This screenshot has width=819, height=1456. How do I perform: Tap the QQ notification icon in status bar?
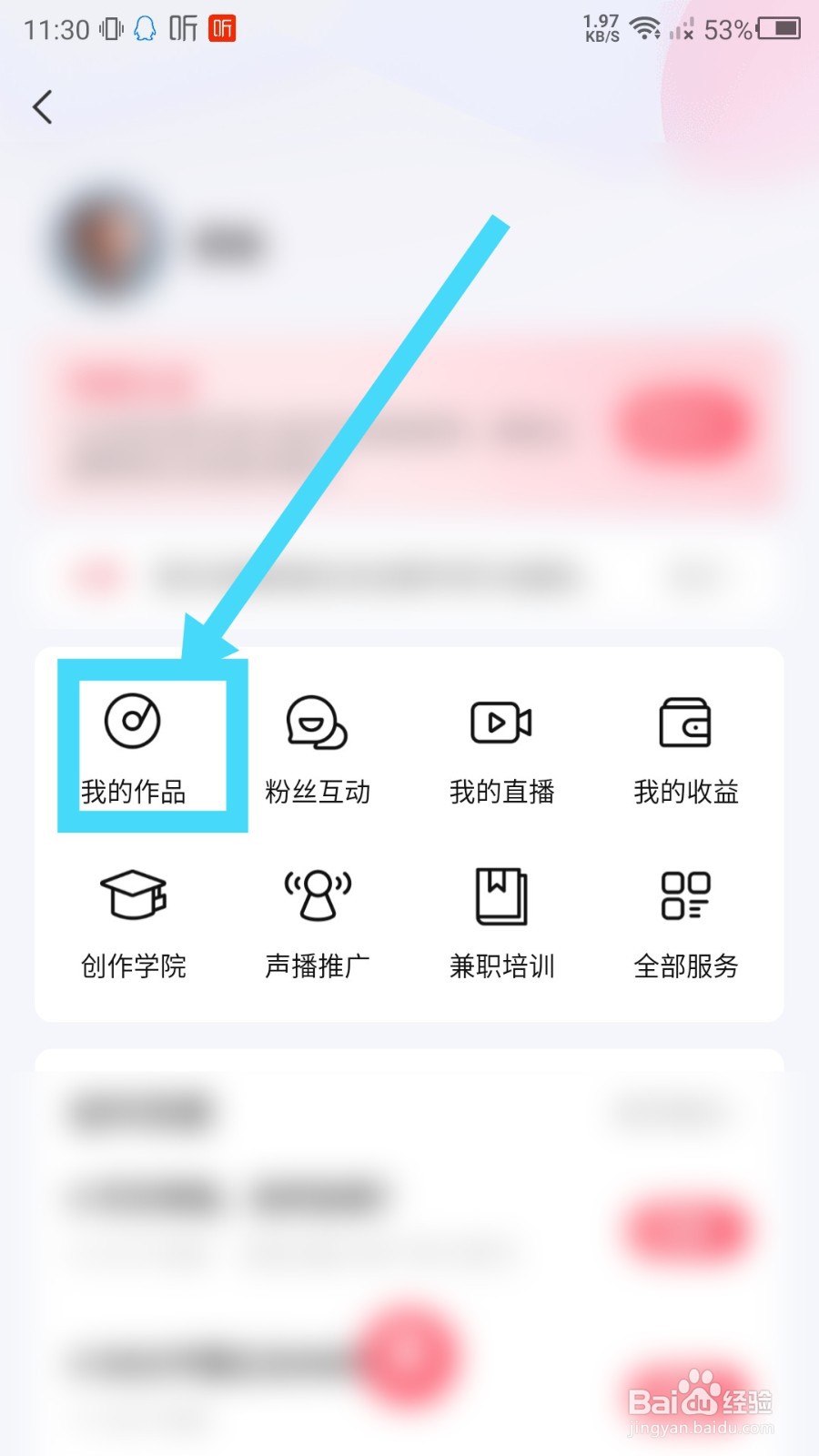[144, 29]
